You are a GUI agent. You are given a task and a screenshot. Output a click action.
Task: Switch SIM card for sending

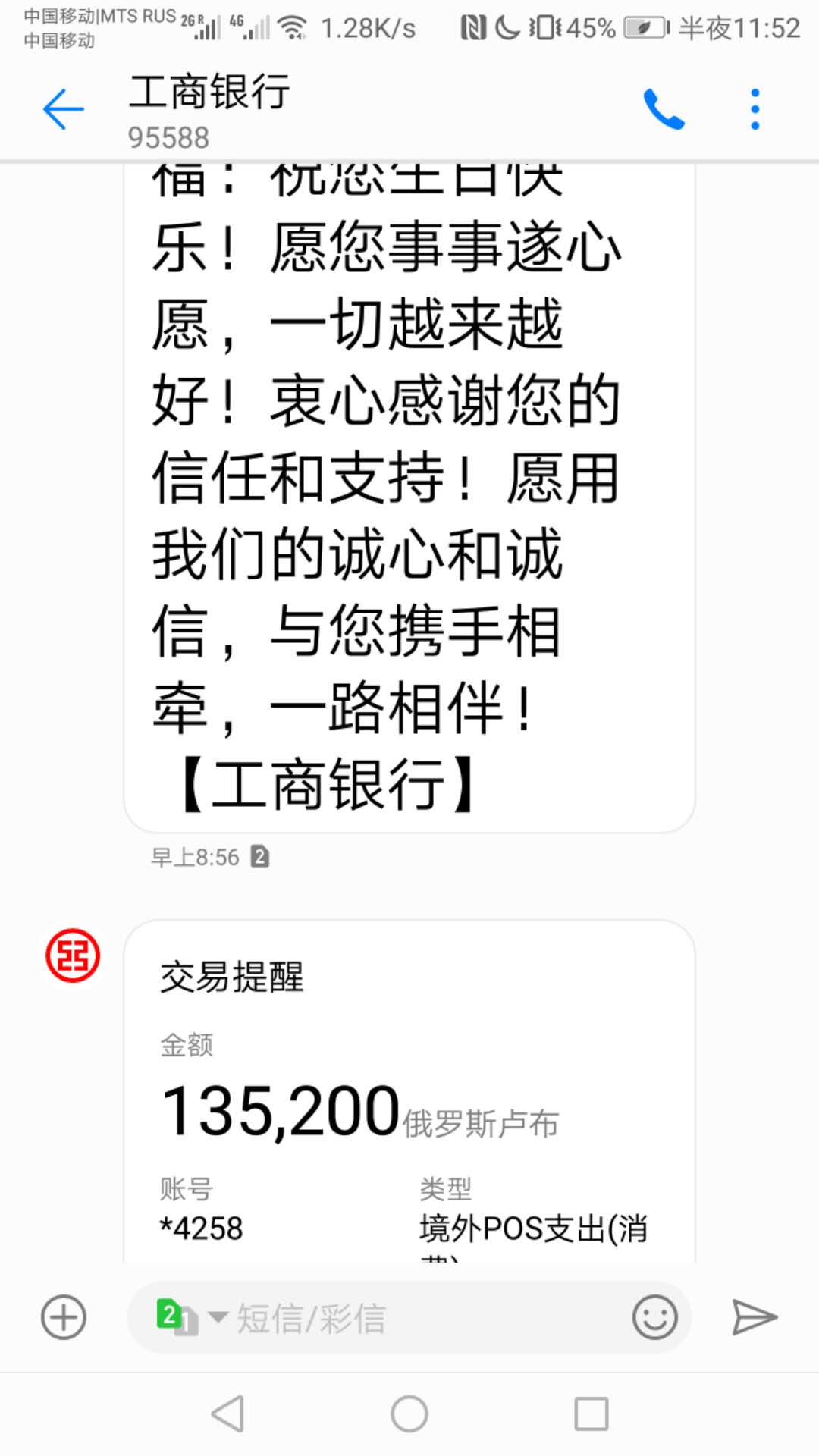tap(188, 1317)
